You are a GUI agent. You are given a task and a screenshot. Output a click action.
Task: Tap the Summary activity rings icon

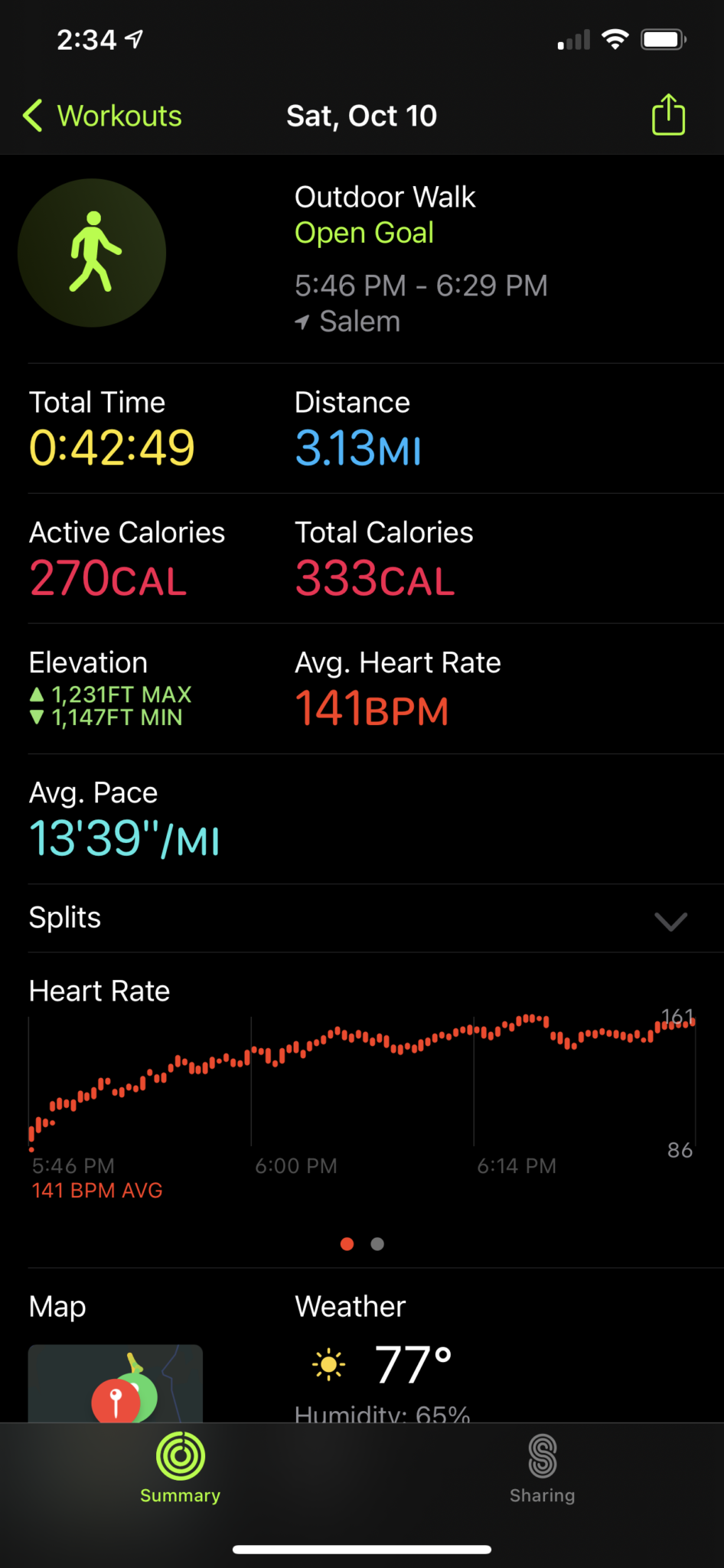click(179, 1457)
